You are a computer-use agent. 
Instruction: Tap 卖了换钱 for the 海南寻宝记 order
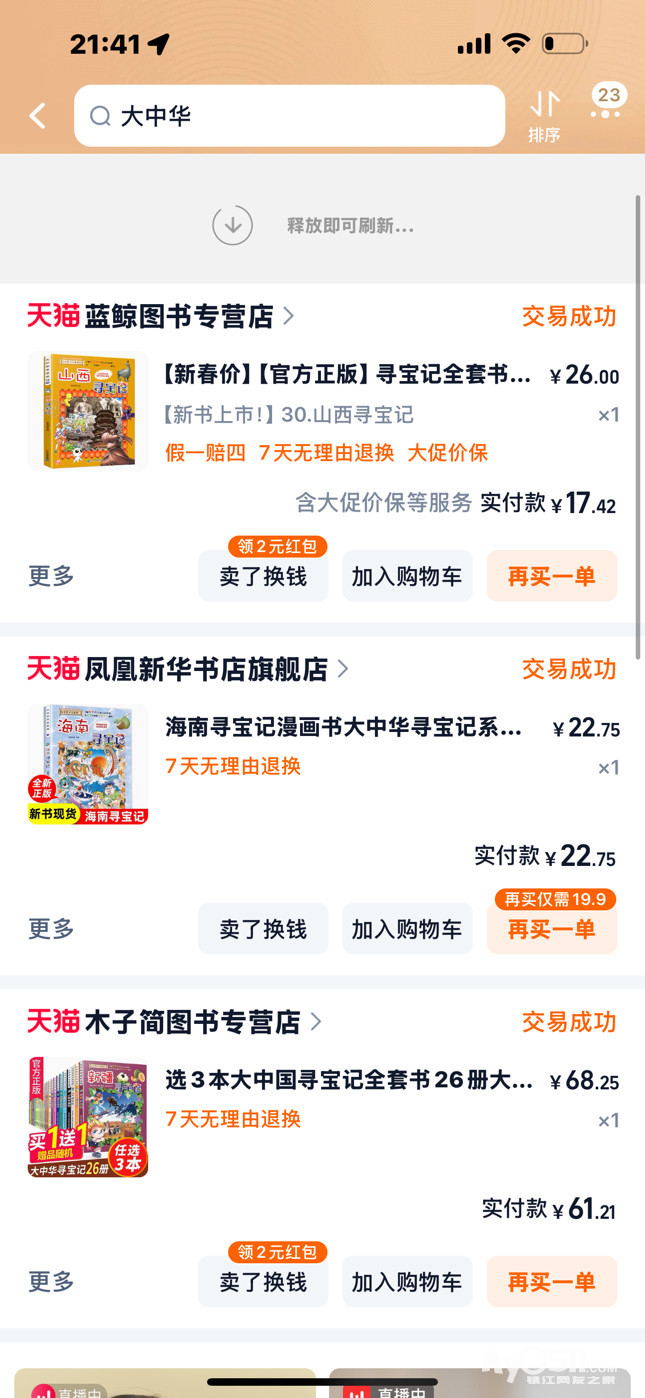263,929
